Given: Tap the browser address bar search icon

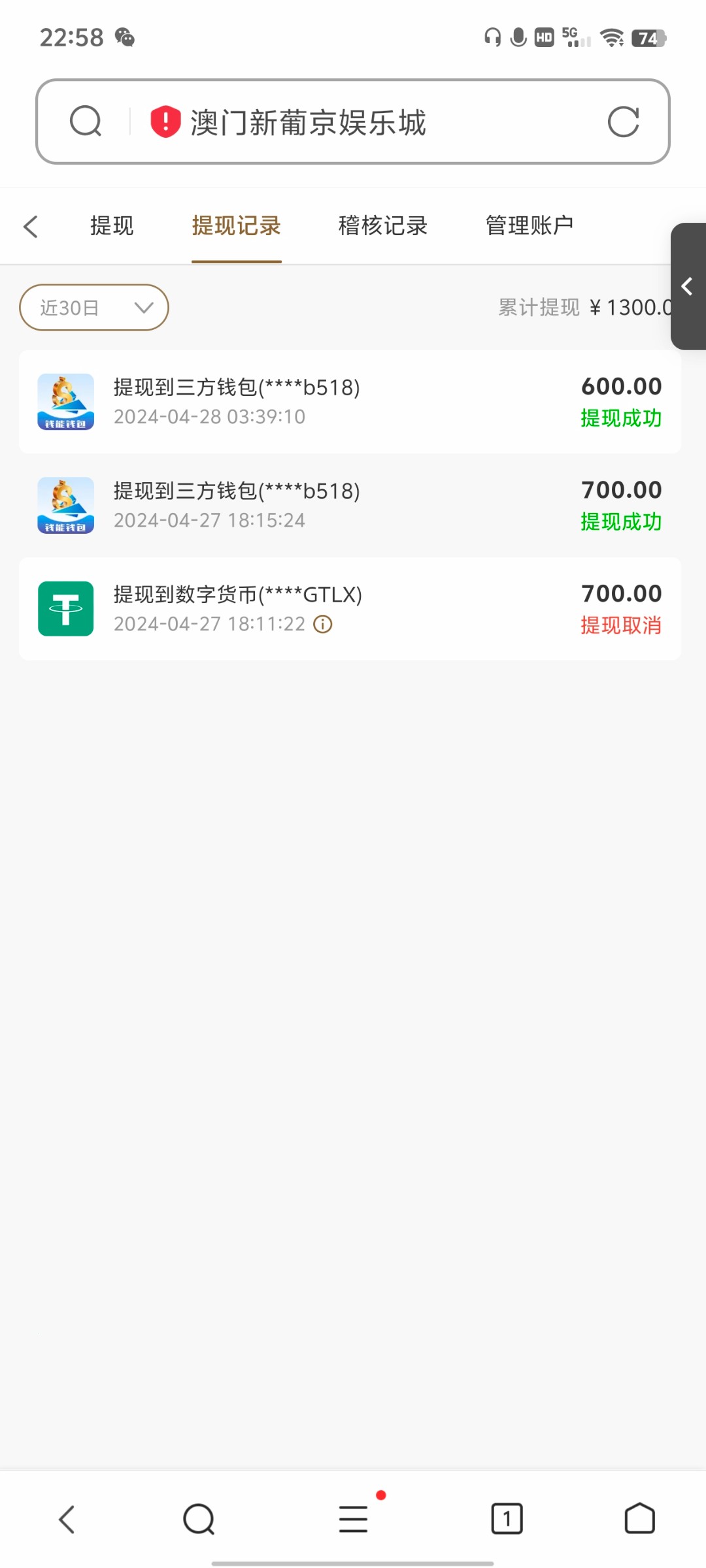Looking at the screenshot, I should click(86, 122).
